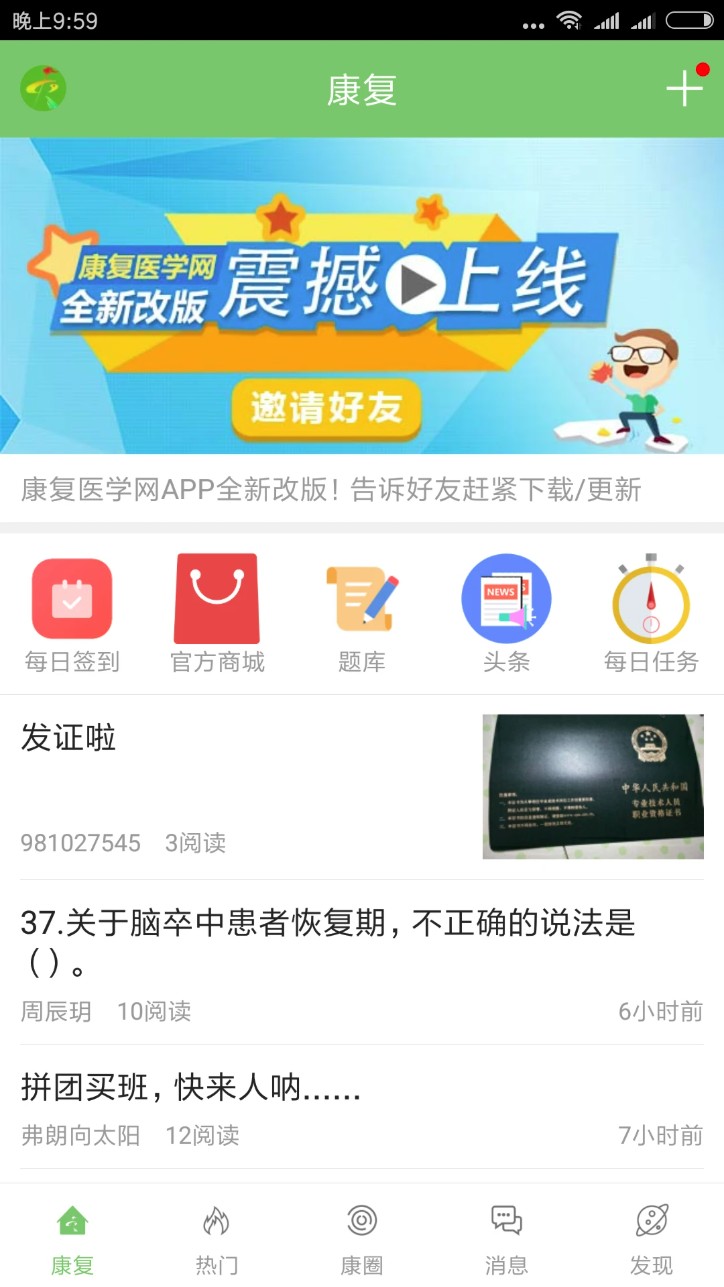
Task: Switch to the 消息 tab
Action: click(506, 1238)
